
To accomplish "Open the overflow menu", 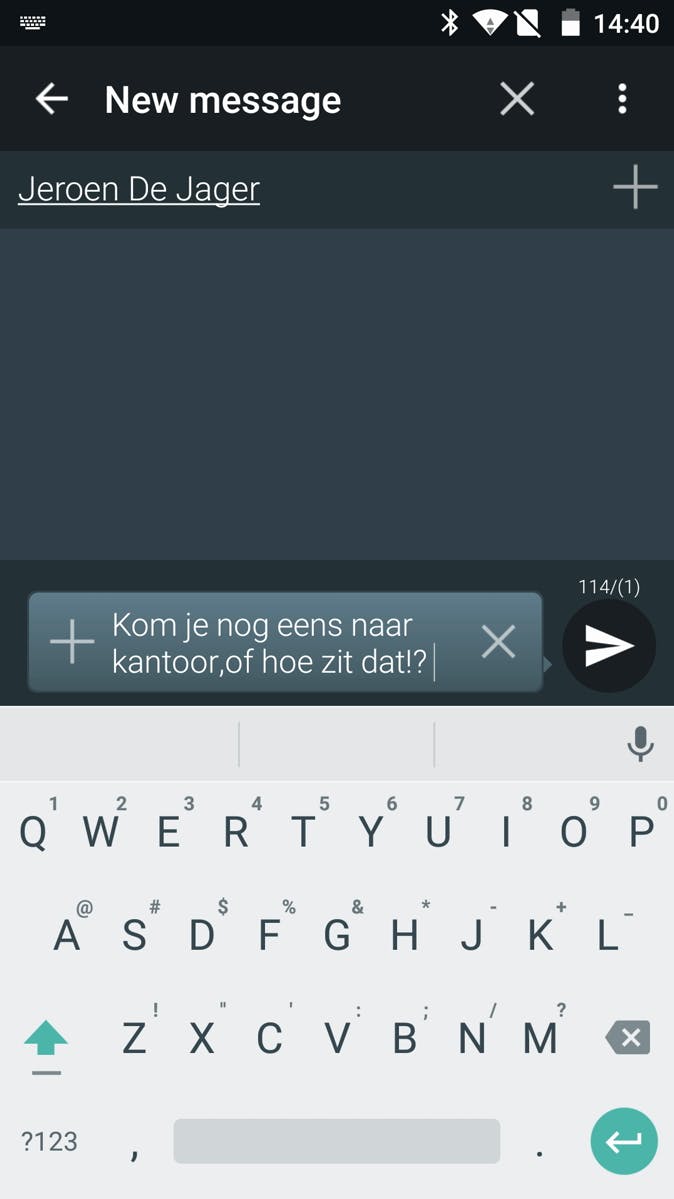I will [x=622, y=99].
